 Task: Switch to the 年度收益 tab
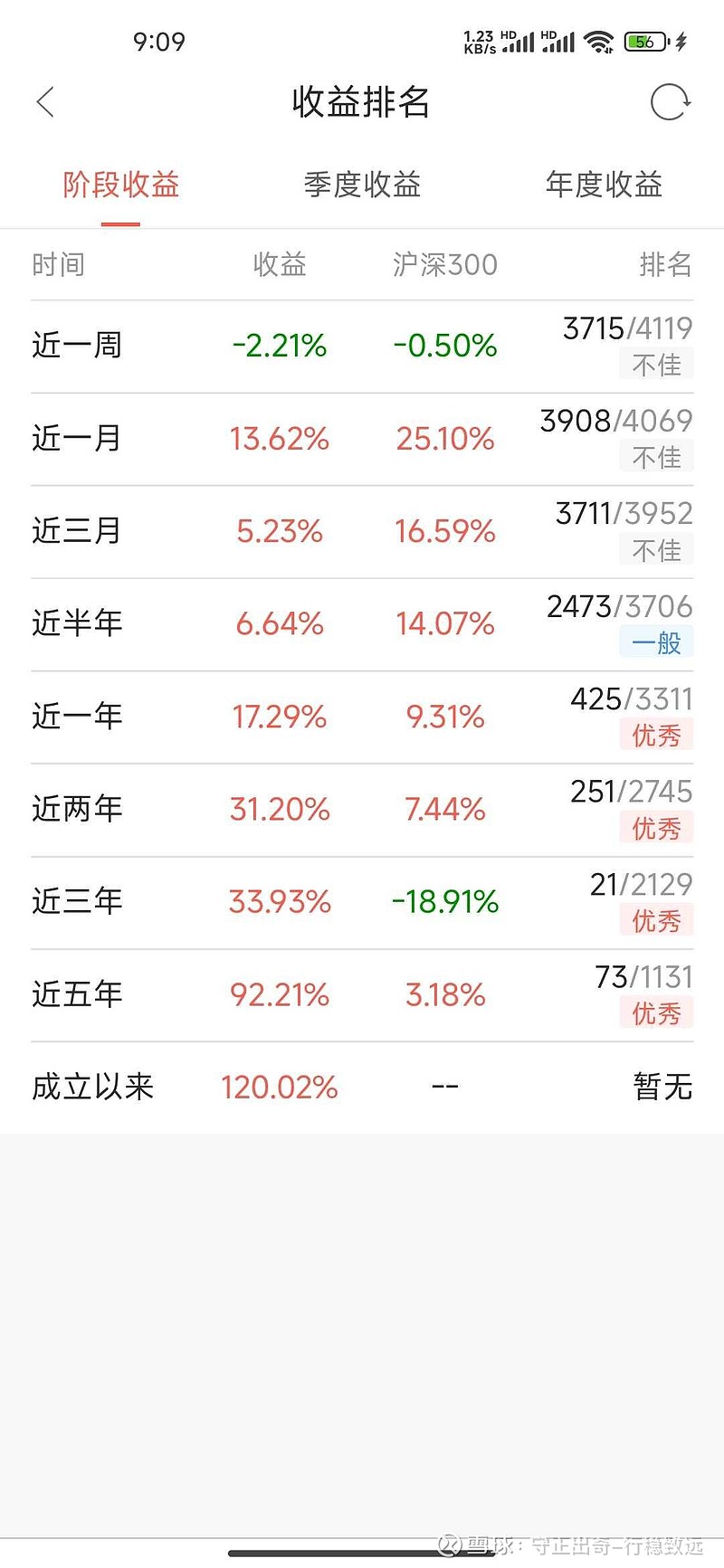click(604, 185)
